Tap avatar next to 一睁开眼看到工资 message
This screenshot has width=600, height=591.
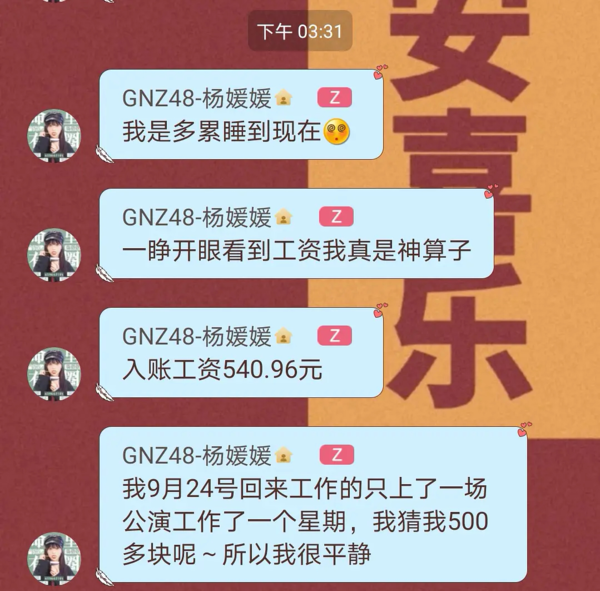point(54,254)
